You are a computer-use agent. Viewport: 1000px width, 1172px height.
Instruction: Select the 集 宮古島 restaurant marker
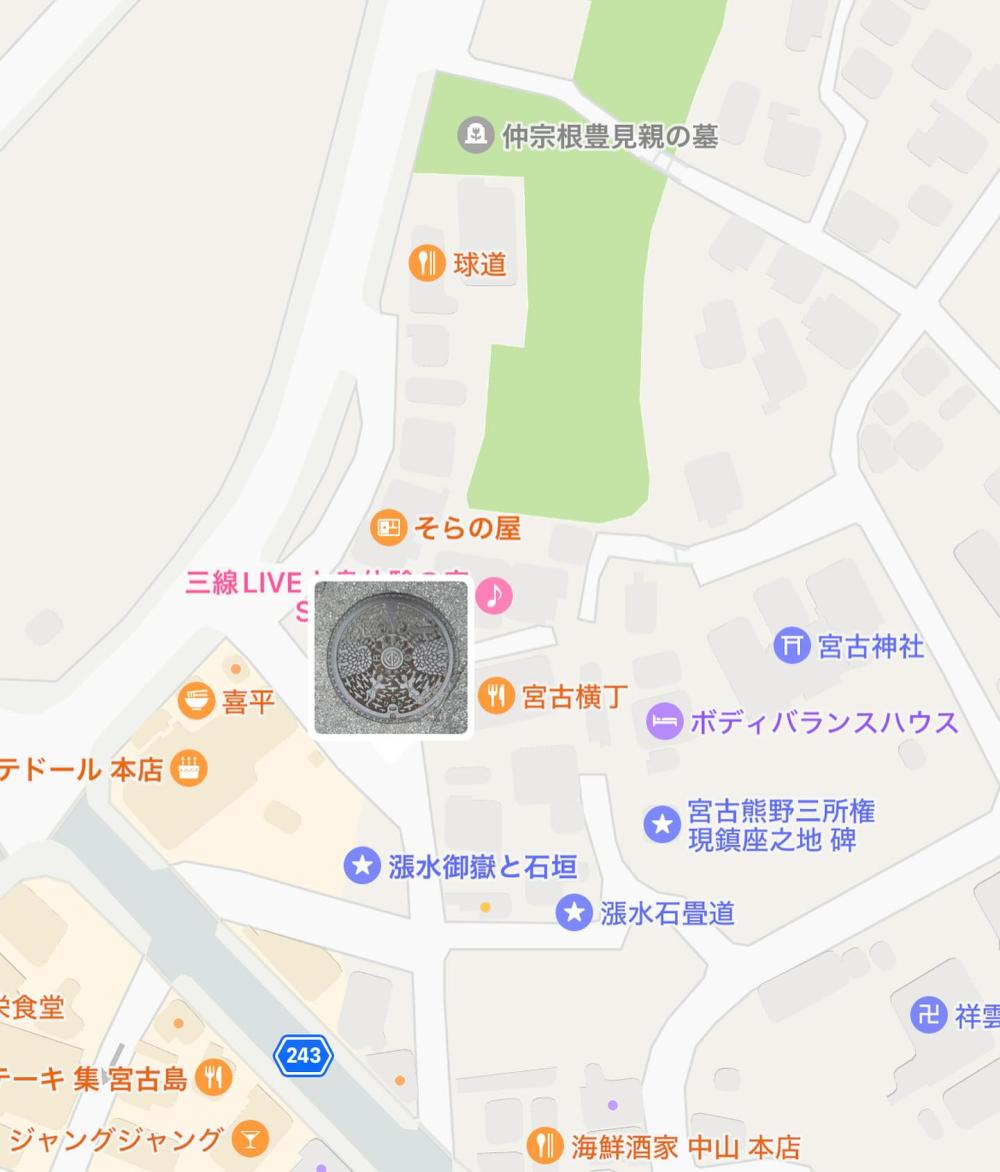213,1077
